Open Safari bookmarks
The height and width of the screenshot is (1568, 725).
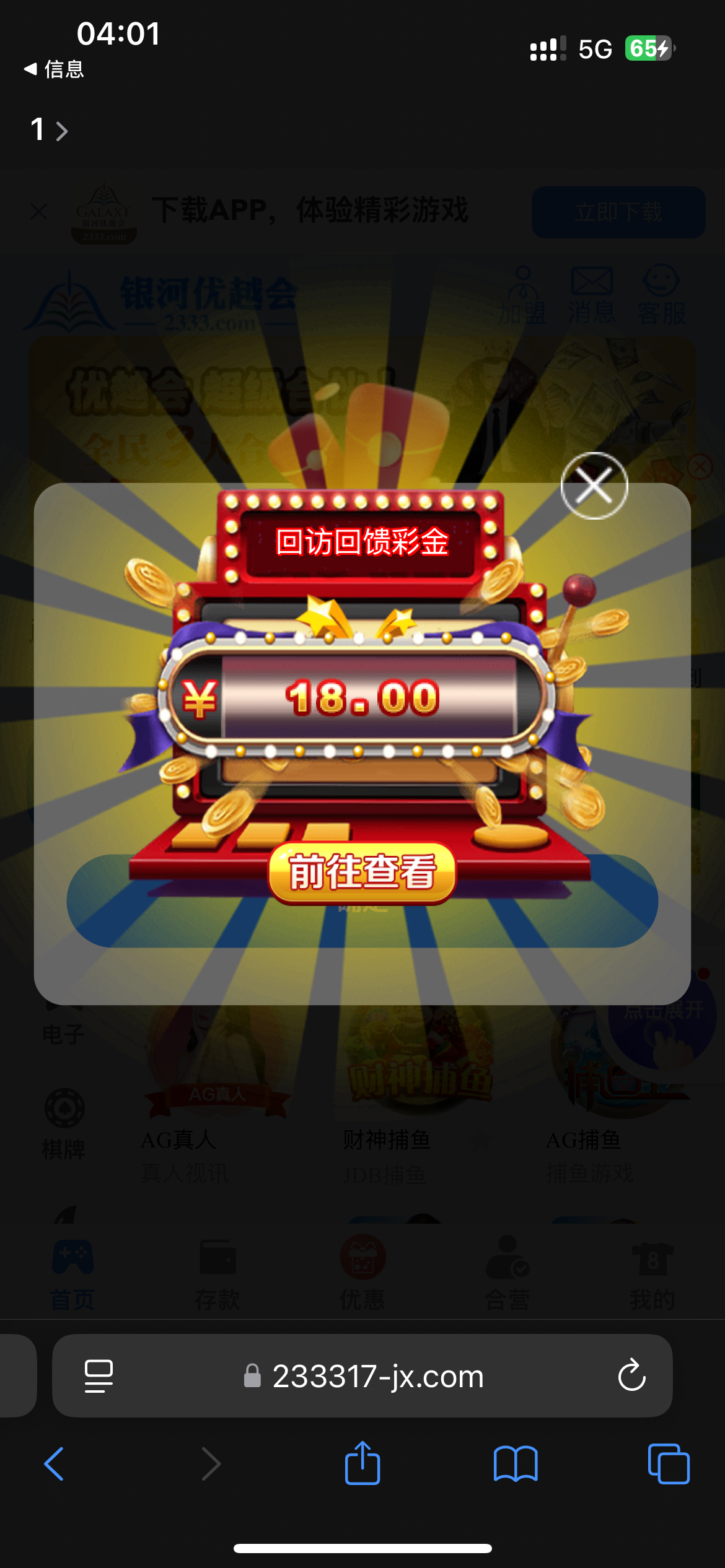(515, 1464)
